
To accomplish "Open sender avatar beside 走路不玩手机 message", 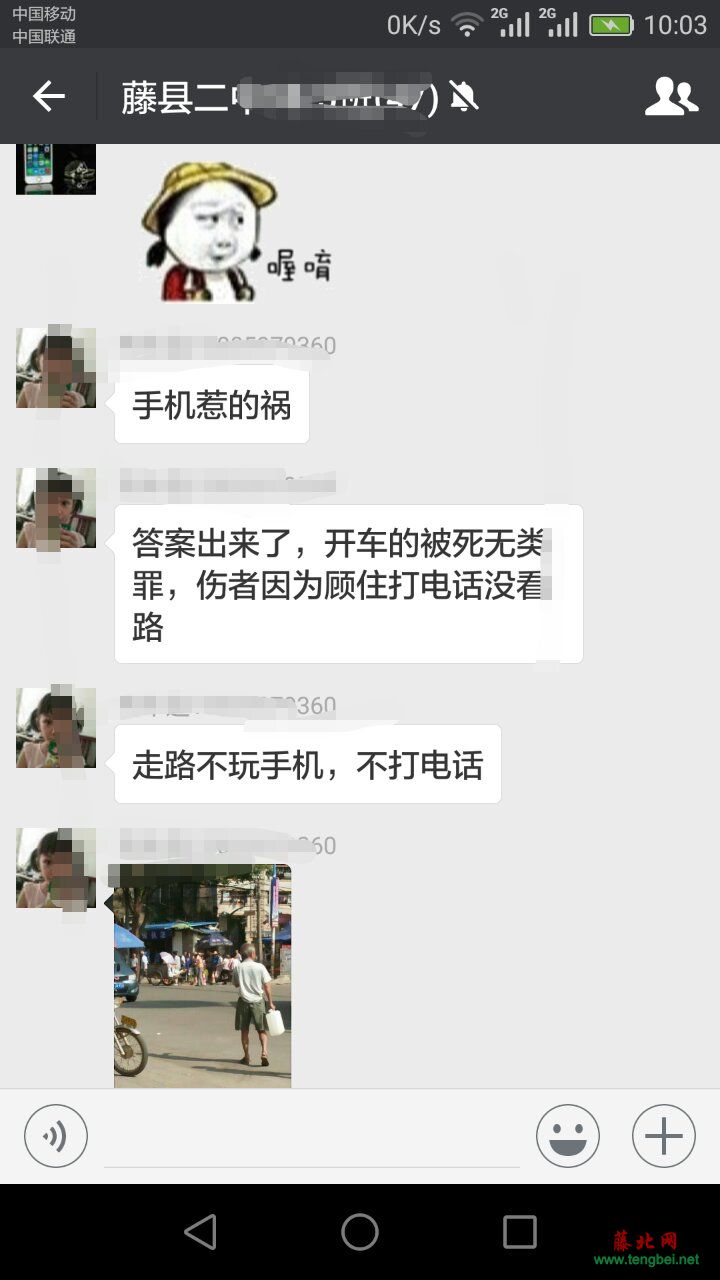I will point(56,728).
